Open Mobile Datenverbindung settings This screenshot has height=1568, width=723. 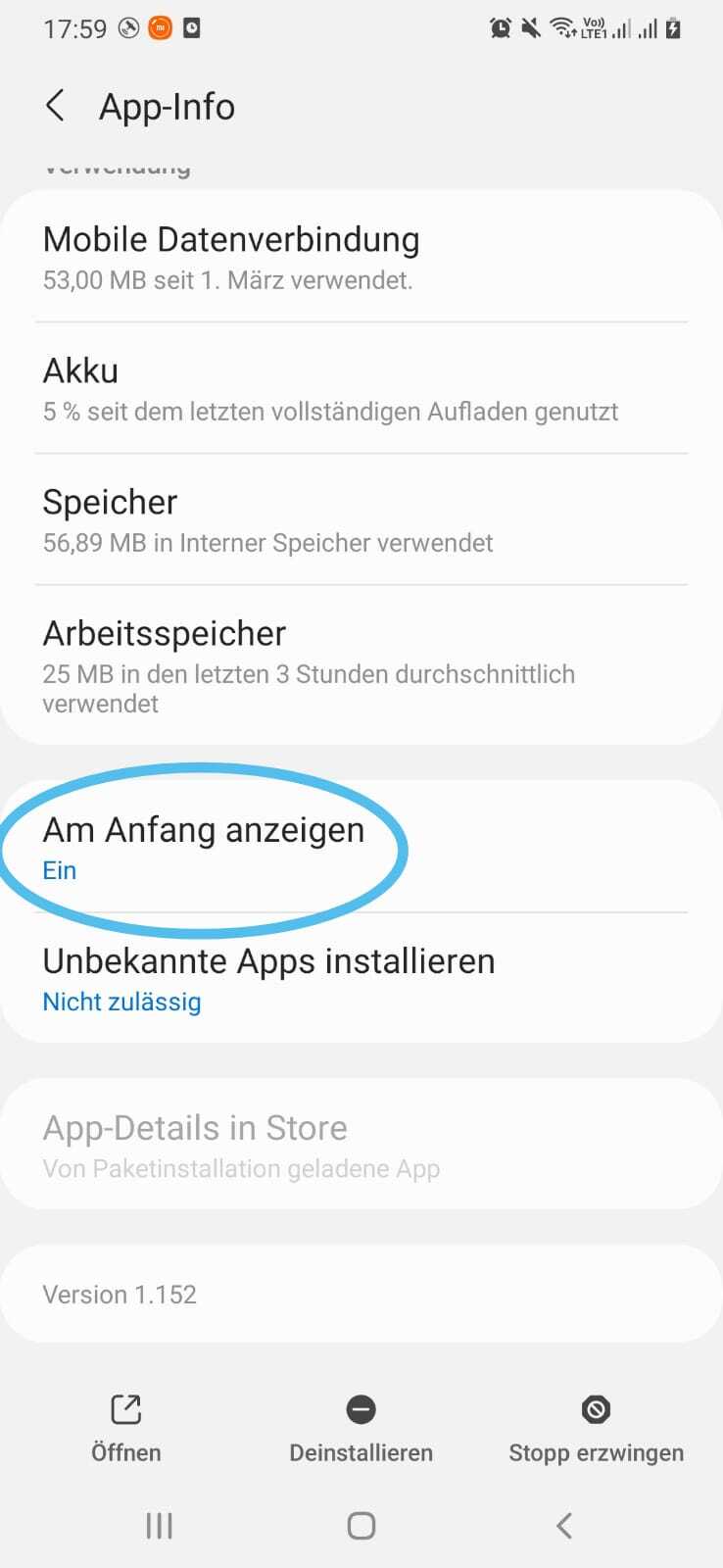[x=361, y=257]
